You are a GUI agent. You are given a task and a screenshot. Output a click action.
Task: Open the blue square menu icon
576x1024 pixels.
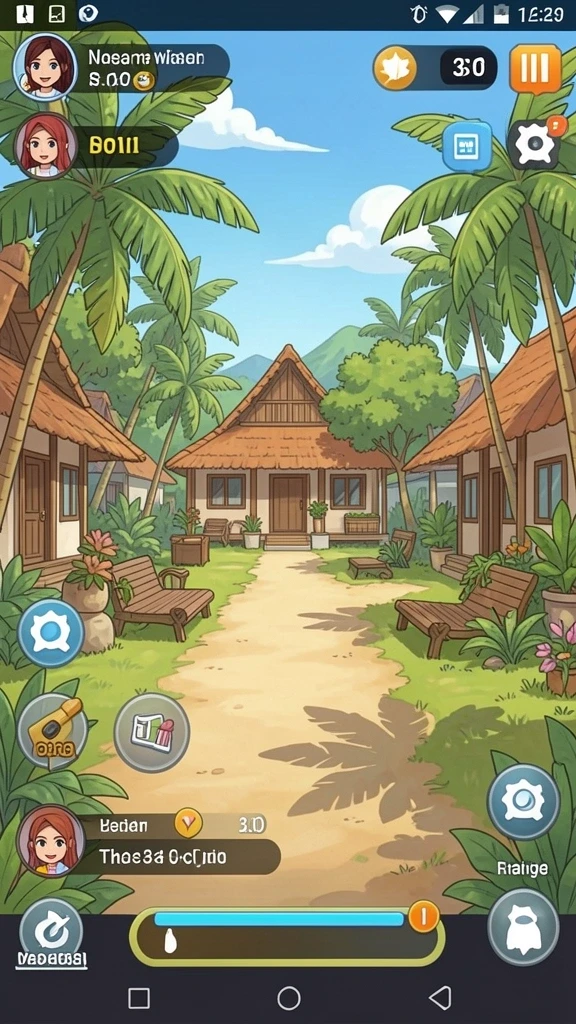pos(467,146)
